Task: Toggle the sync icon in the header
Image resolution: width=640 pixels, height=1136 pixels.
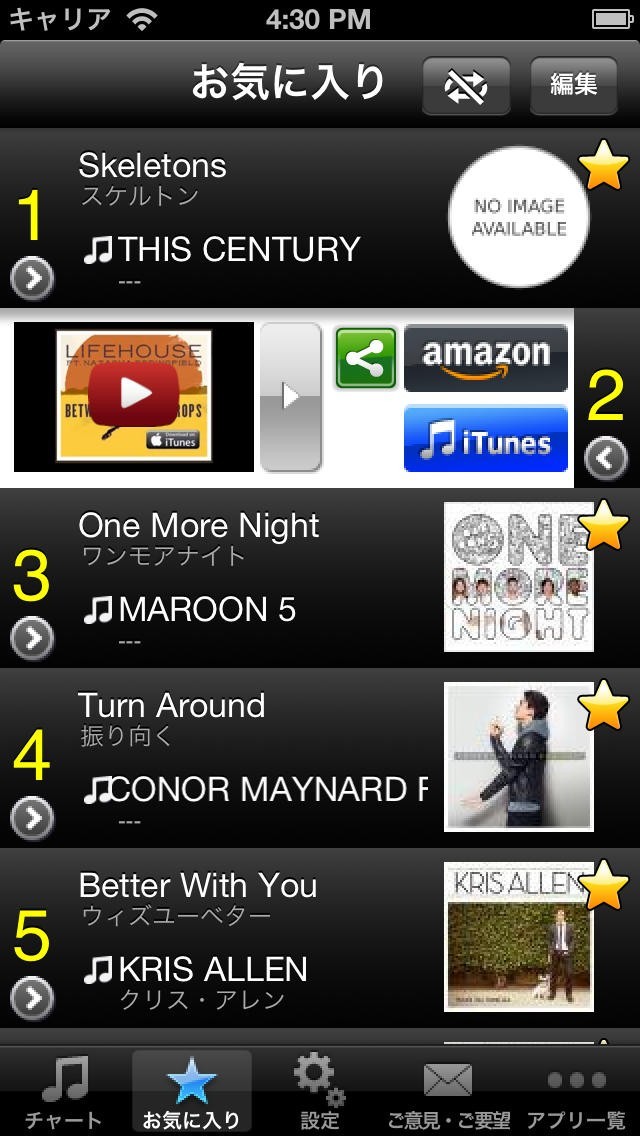Action: (466, 85)
